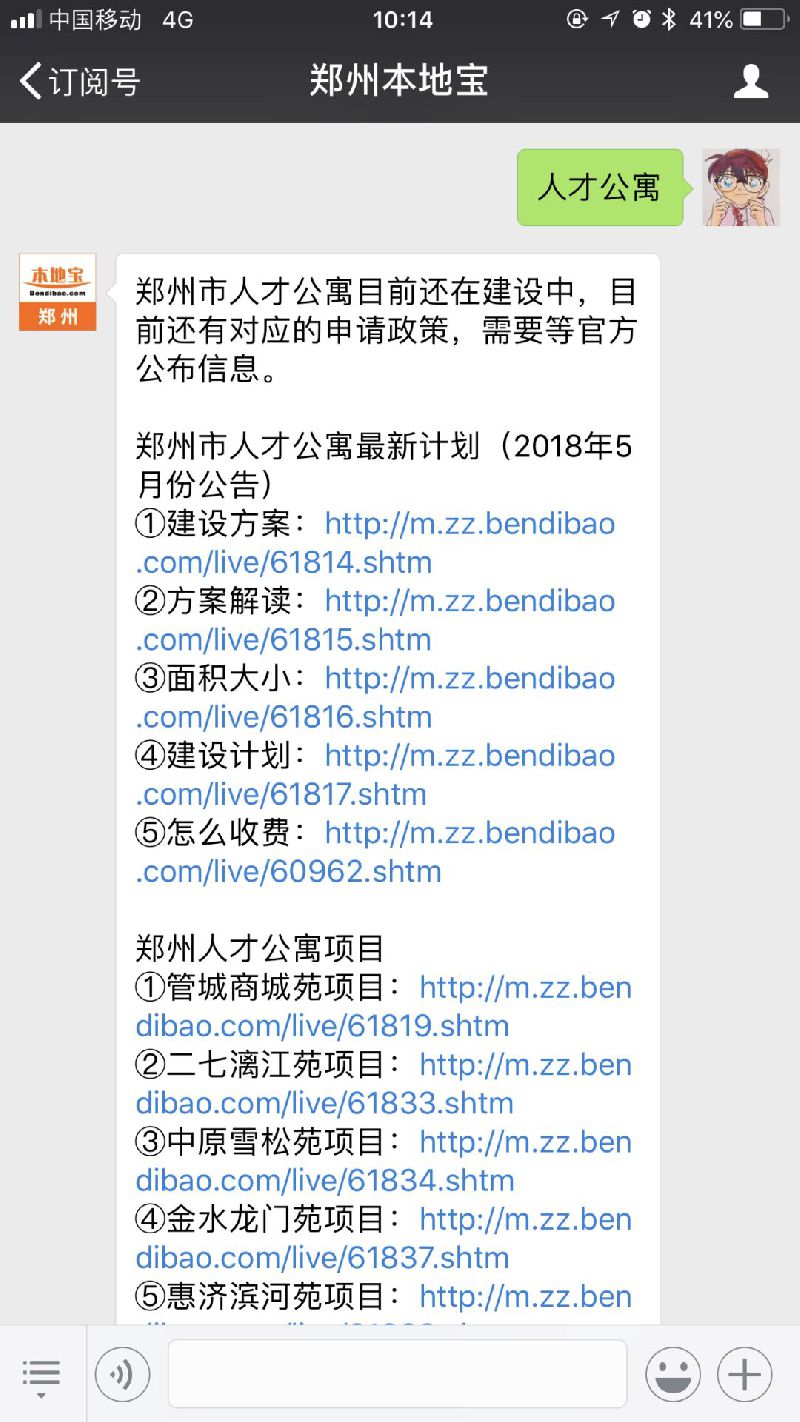Open the 中原雪松苑项目 link
800x1422 pixels.
(x=384, y=1161)
